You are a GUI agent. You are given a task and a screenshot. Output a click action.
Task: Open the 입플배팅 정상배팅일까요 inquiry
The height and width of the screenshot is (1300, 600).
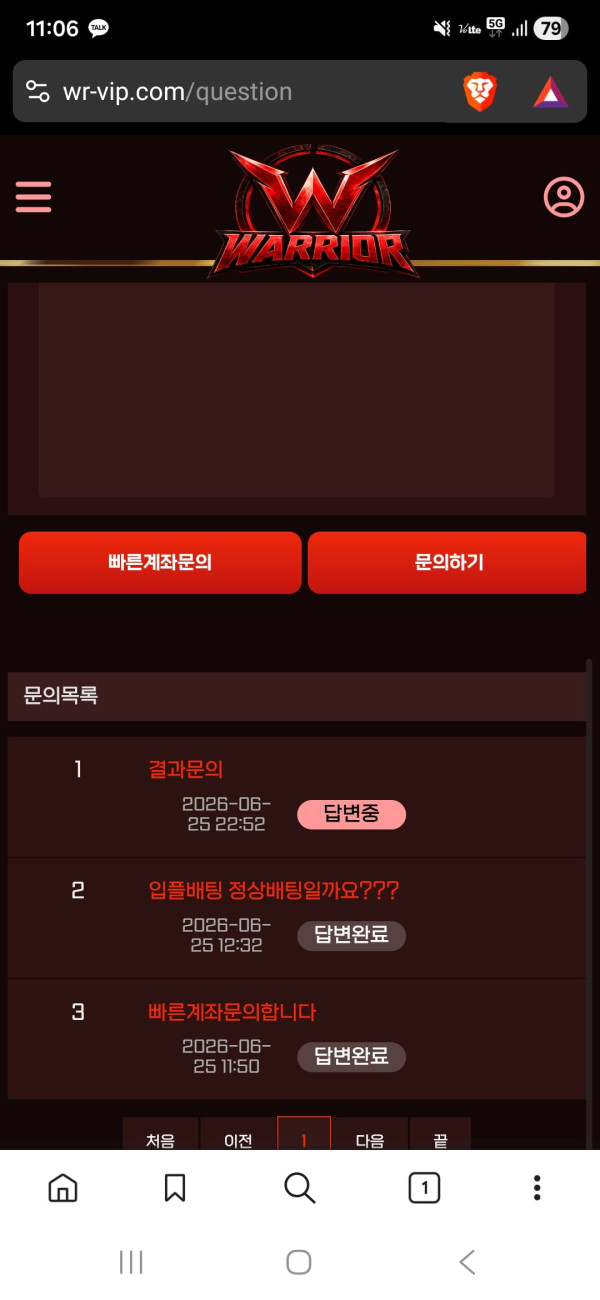[274, 891]
